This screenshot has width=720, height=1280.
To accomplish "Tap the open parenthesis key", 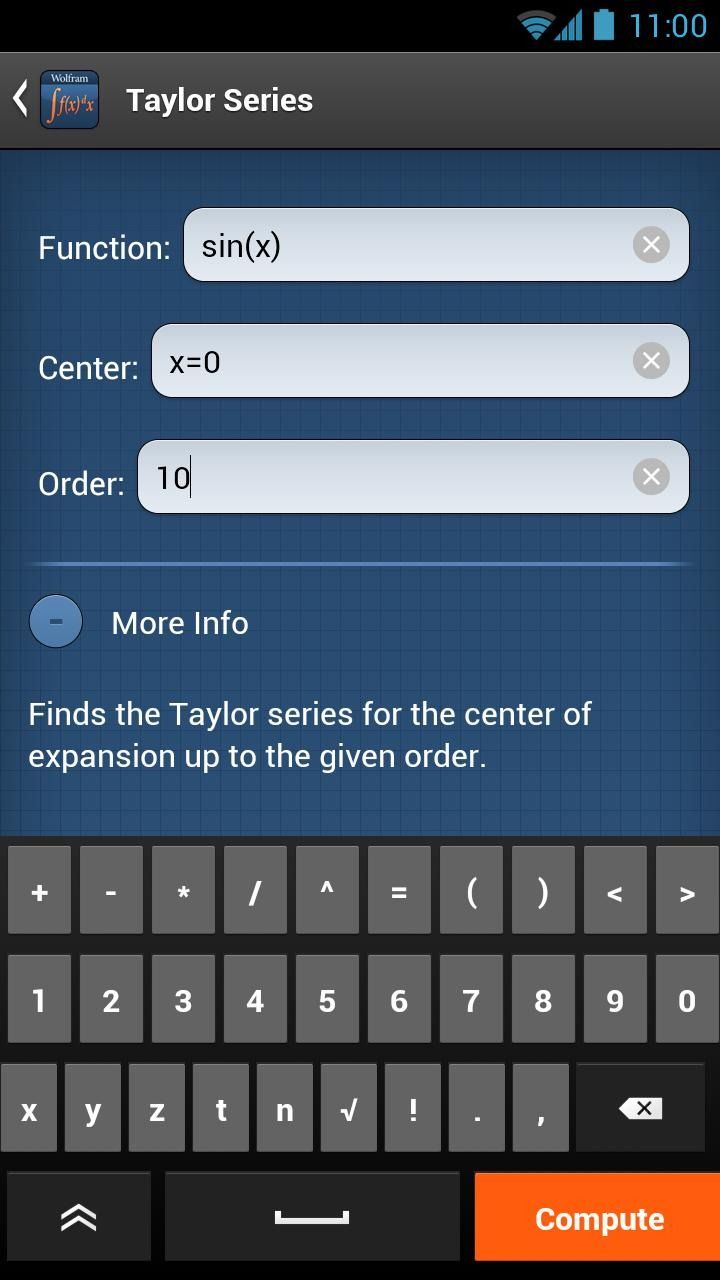I will coord(471,890).
